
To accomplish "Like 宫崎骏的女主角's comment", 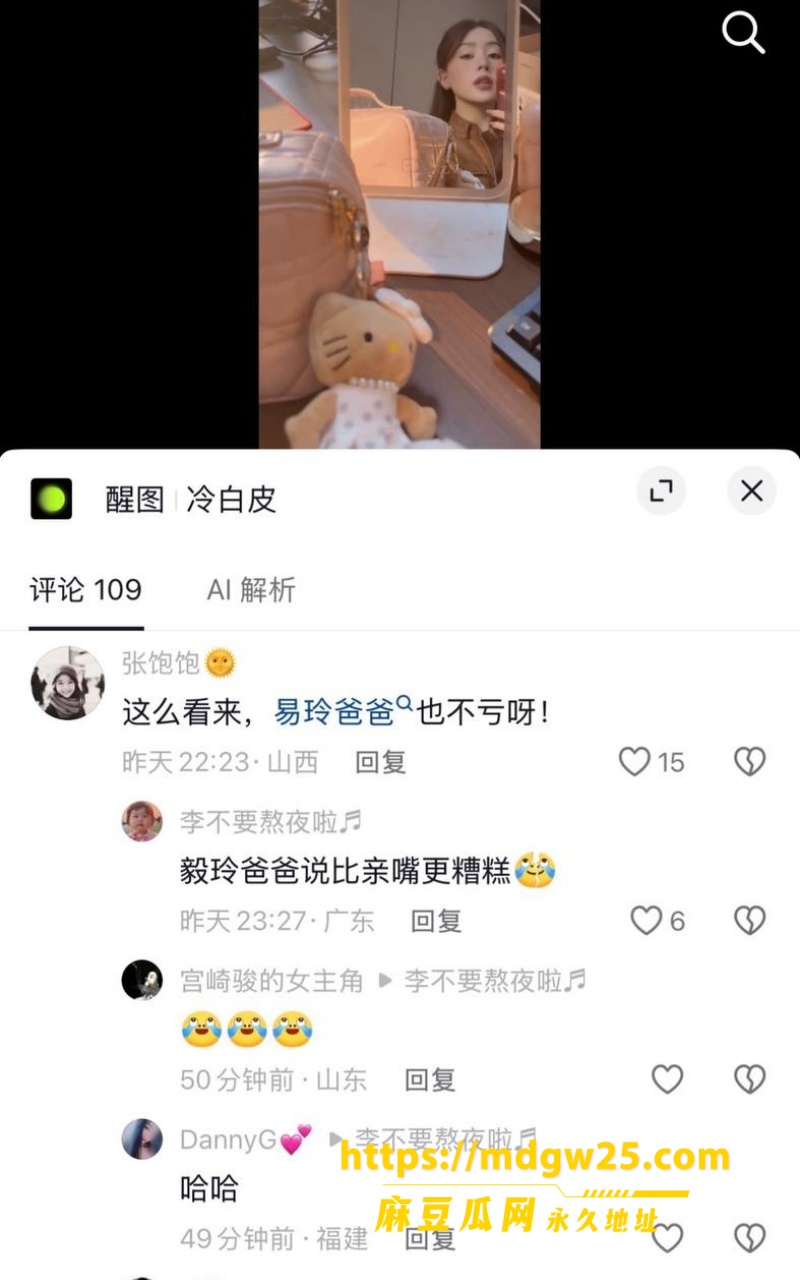I will coord(667,1079).
